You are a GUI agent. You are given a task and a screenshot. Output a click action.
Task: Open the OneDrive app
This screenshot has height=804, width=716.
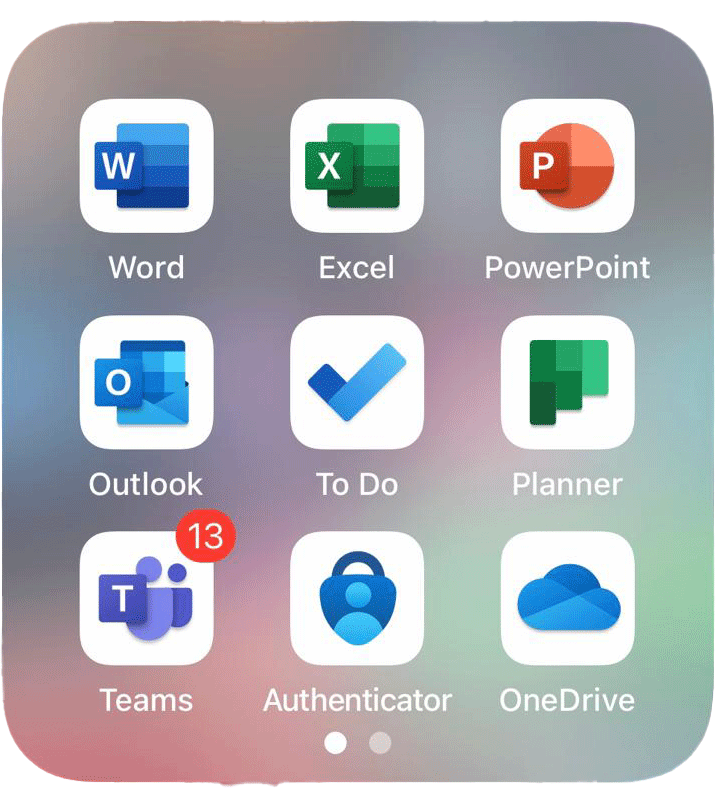567,598
